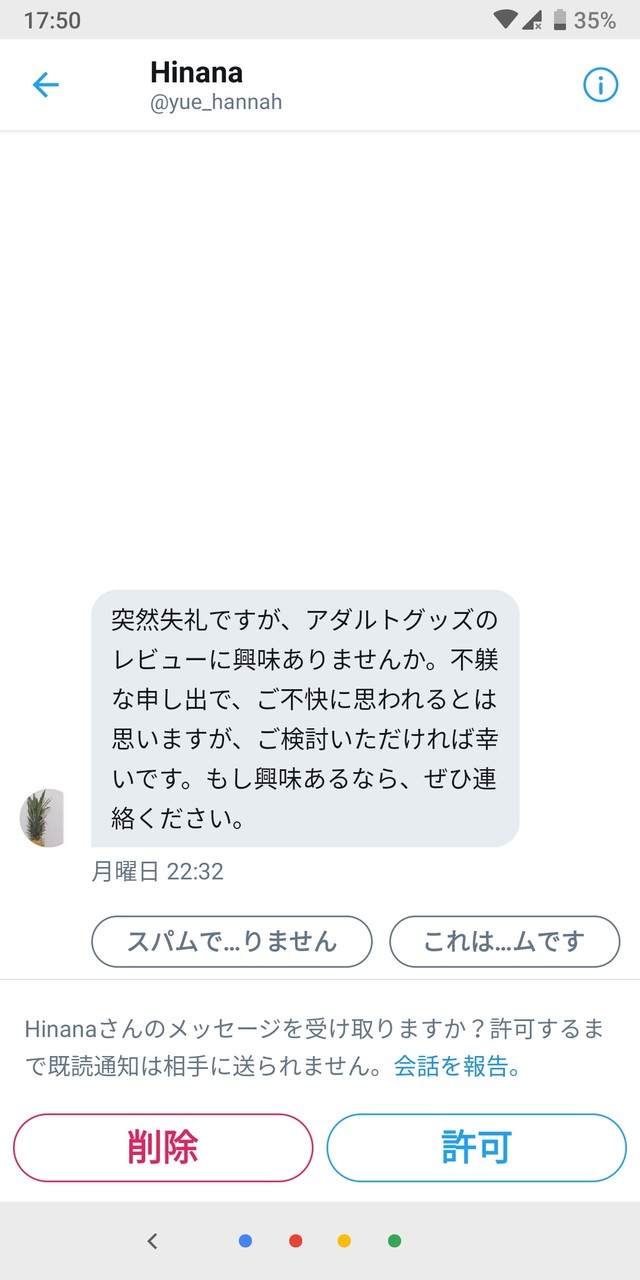Open Hinana's profile avatar
This screenshot has width=640, height=1280.
point(44,818)
